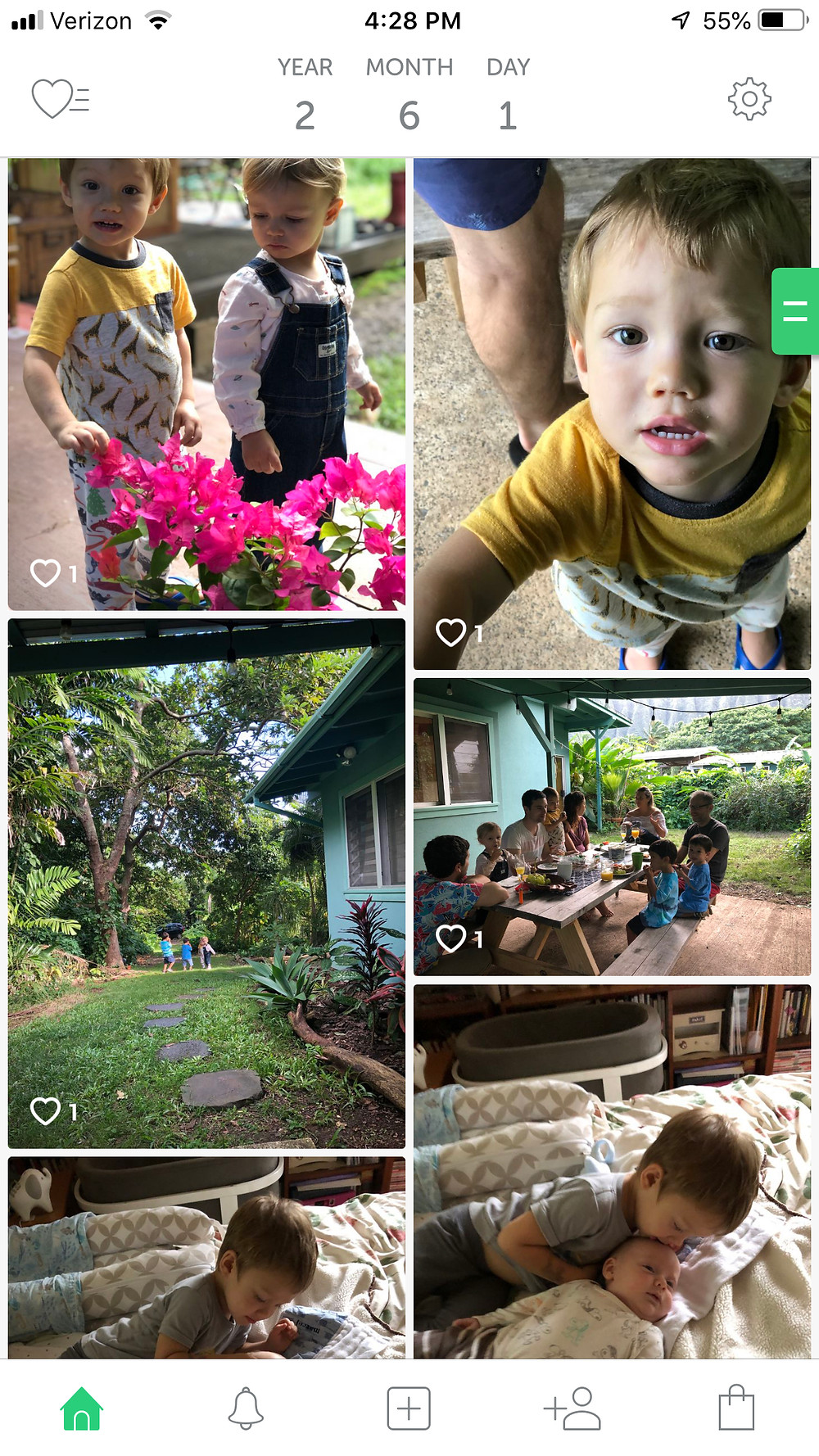This screenshot has height=1456, width=819.
Task: Open the favorites heart list icon
Action: [60, 99]
